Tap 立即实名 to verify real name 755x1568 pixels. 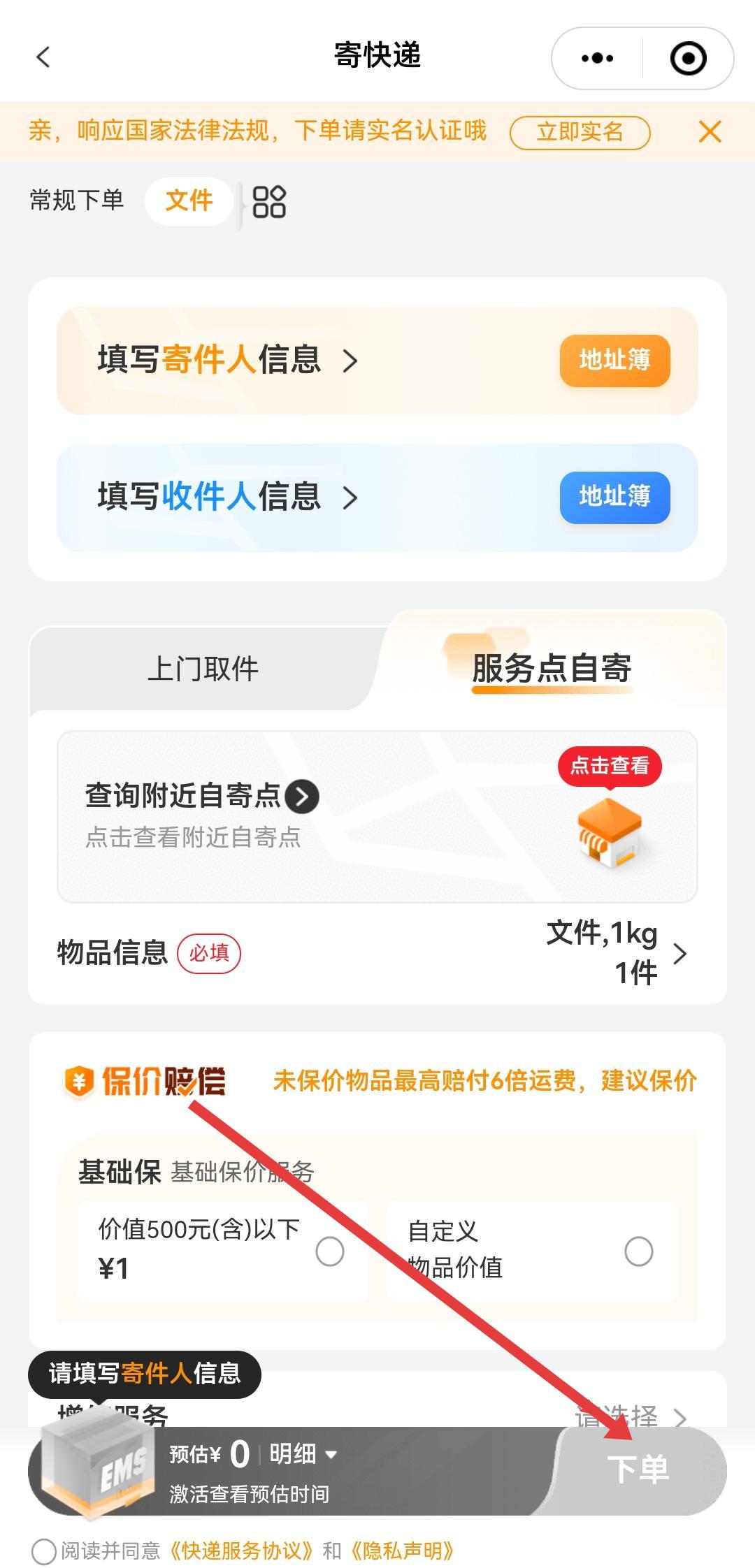click(x=580, y=132)
